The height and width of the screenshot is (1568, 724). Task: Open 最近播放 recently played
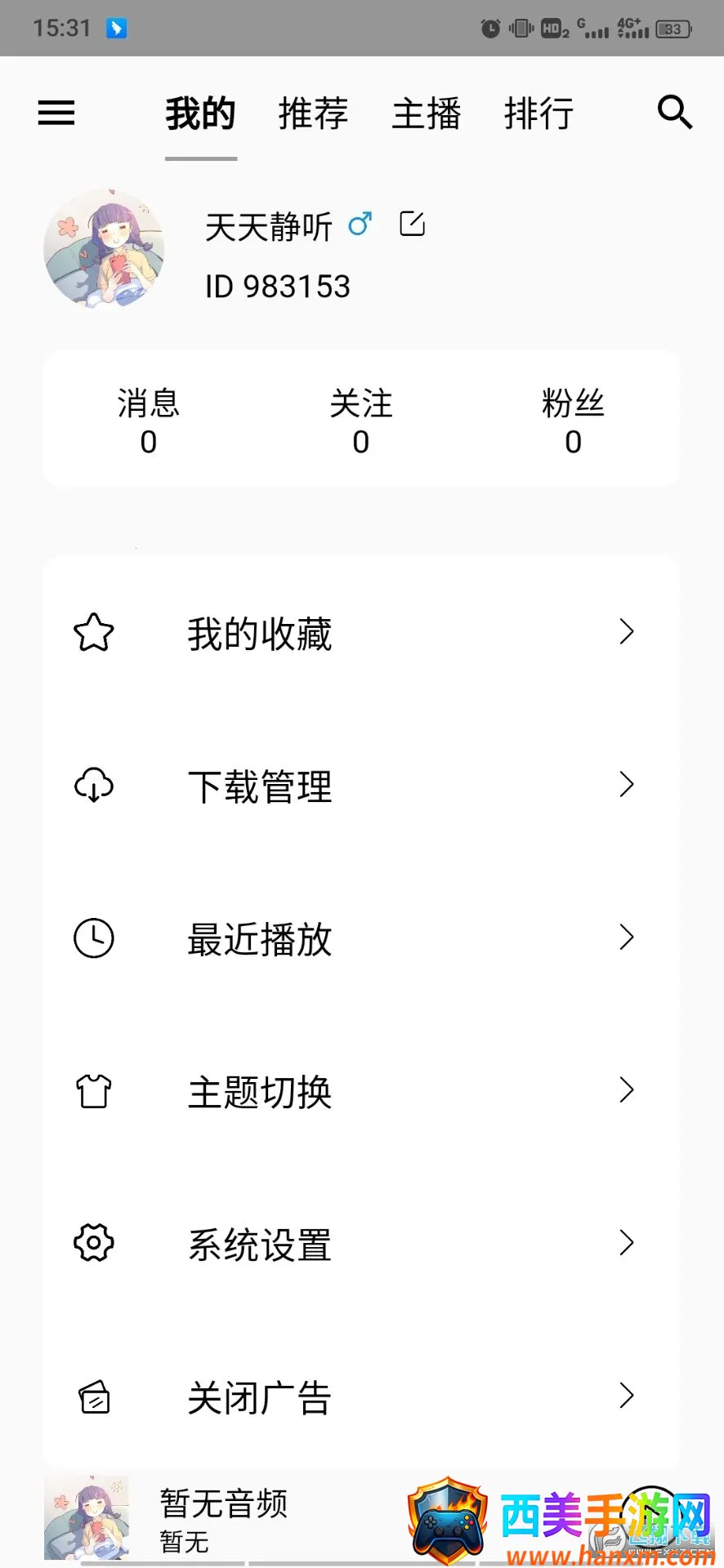360,938
